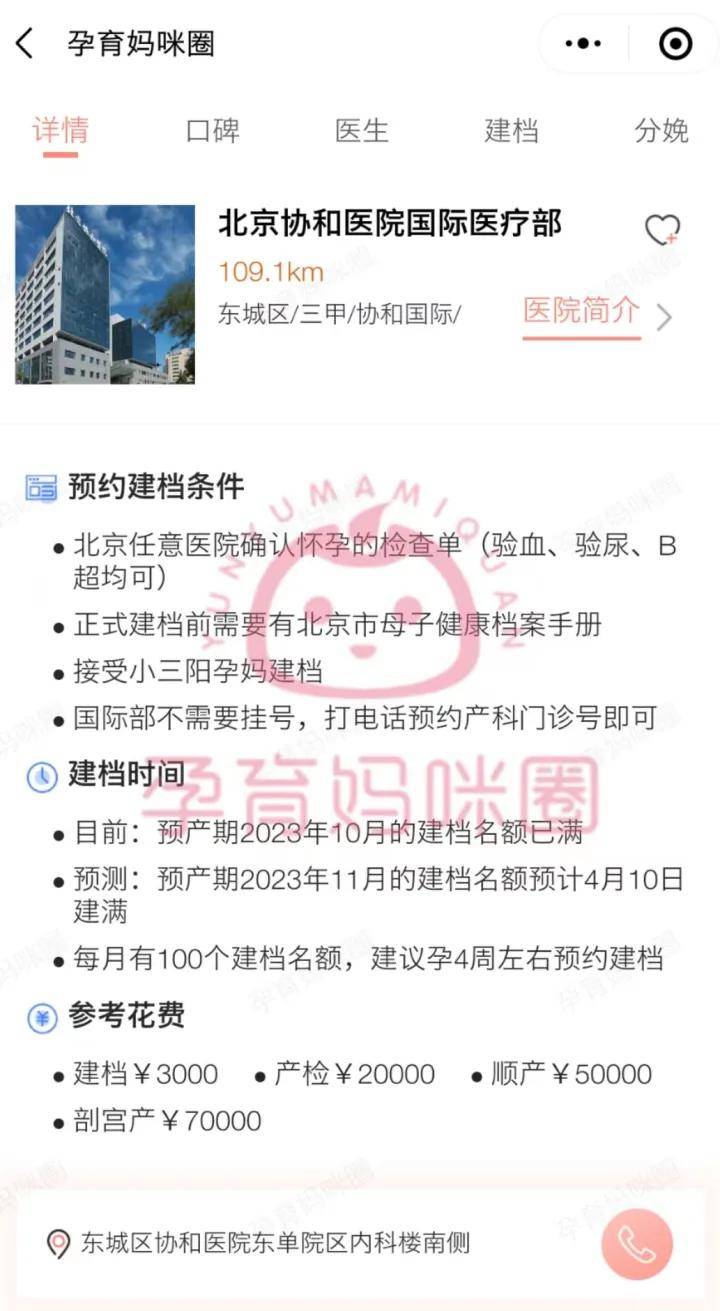
Task: Select the 详情 tab
Action: tap(60, 131)
